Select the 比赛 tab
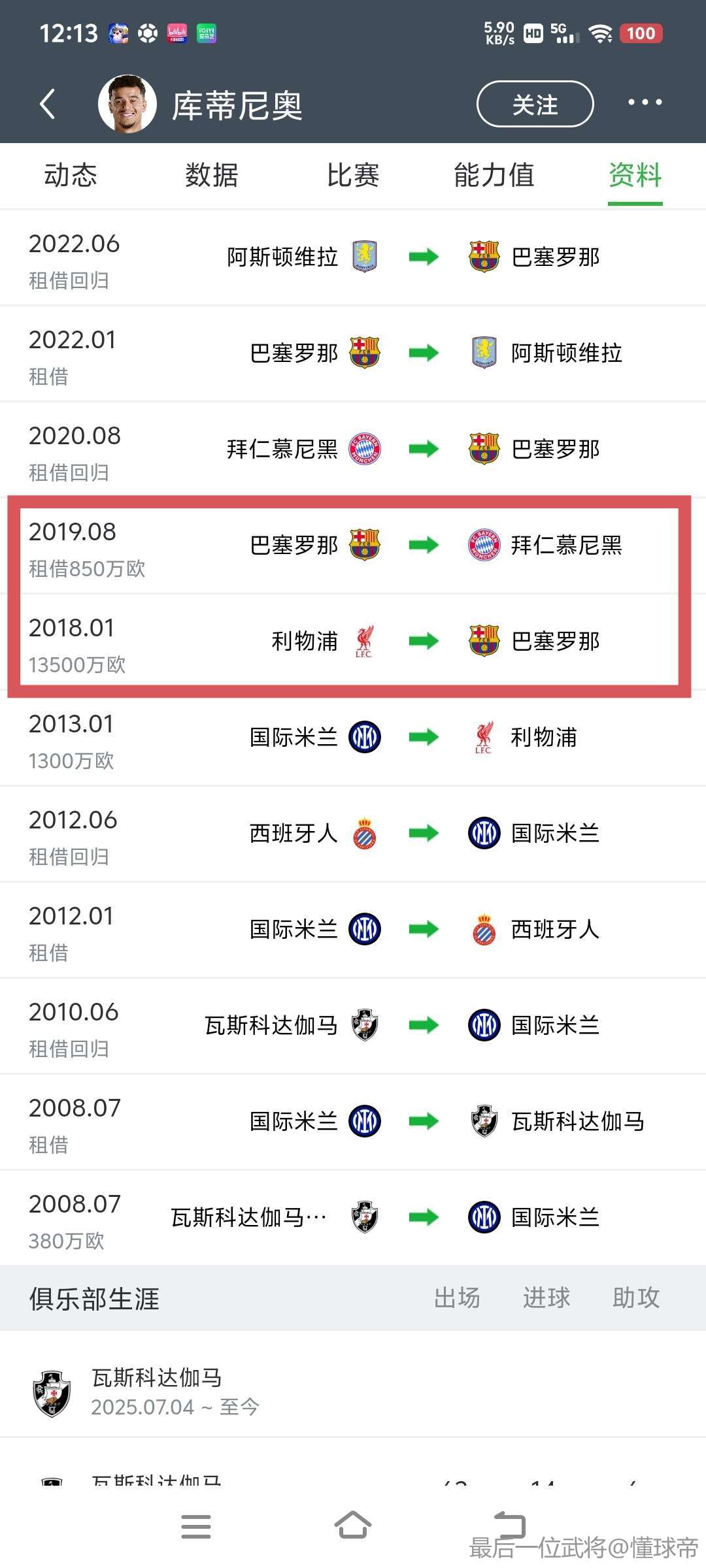Screen dimensions: 706x1568 (x=352, y=175)
